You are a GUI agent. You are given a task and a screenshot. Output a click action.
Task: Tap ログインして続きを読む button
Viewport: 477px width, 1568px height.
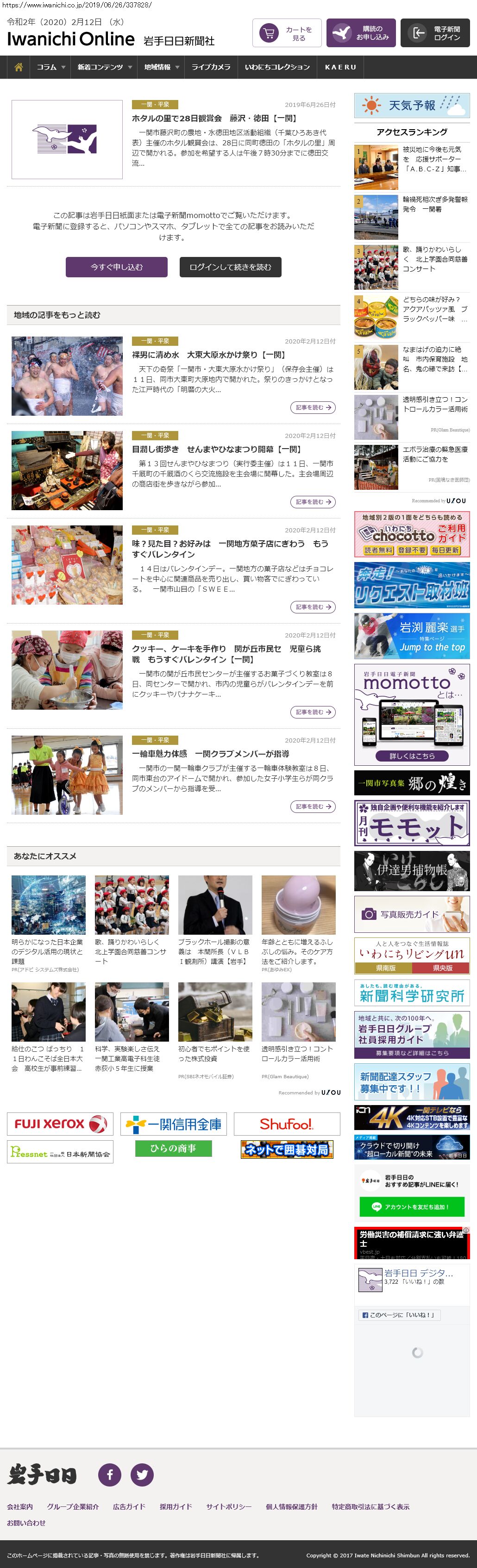click(x=230, y=267)
